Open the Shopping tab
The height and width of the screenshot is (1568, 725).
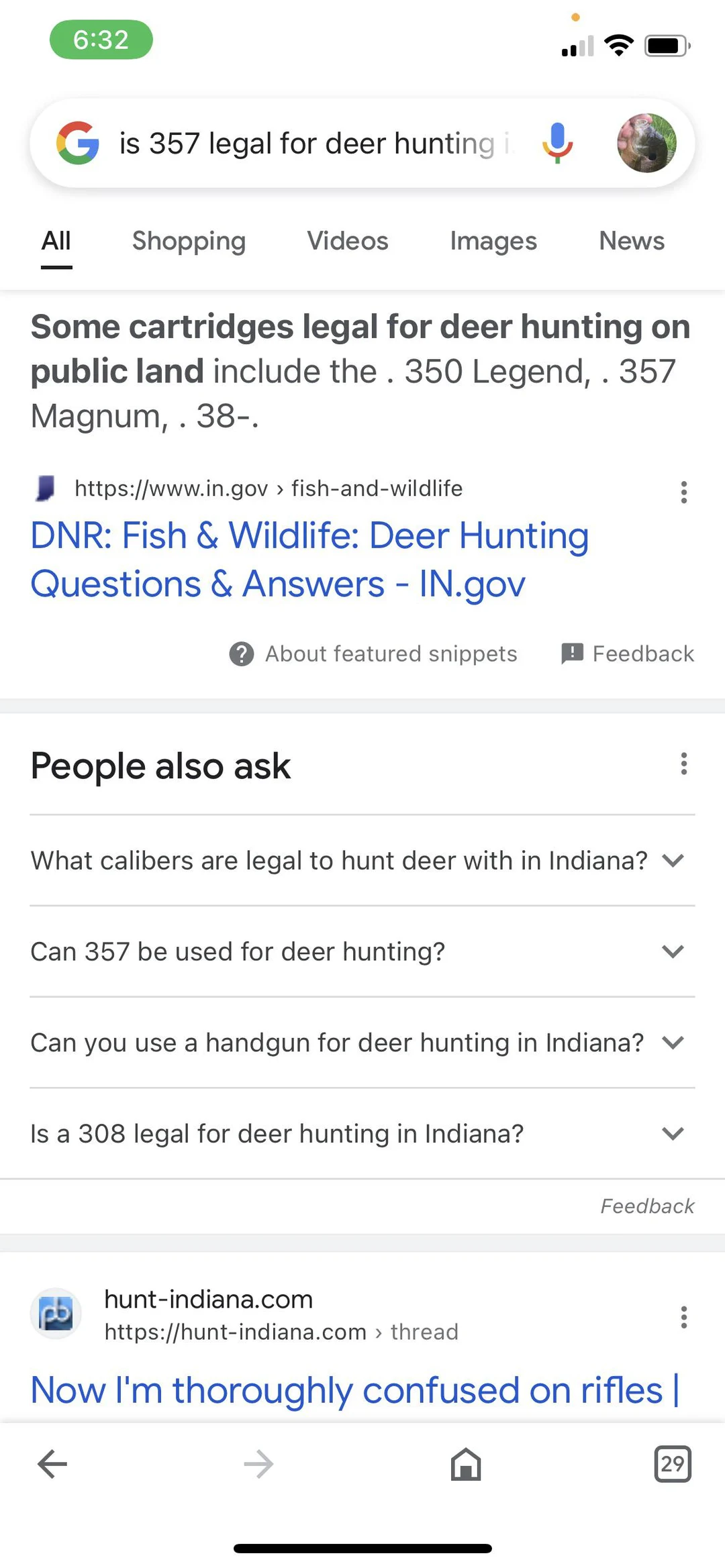point(189,240)
